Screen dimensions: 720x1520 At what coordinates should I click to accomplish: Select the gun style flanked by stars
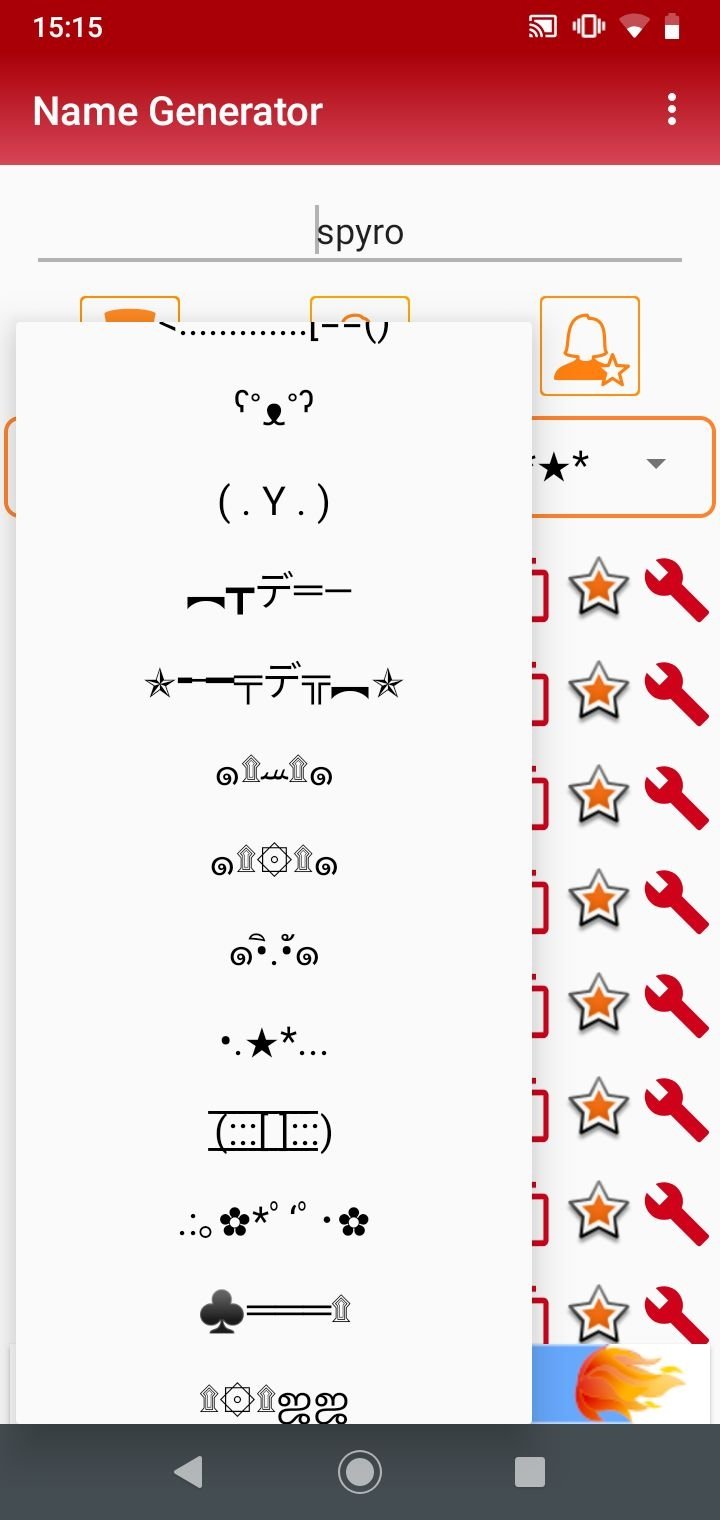tap(273, 686)
